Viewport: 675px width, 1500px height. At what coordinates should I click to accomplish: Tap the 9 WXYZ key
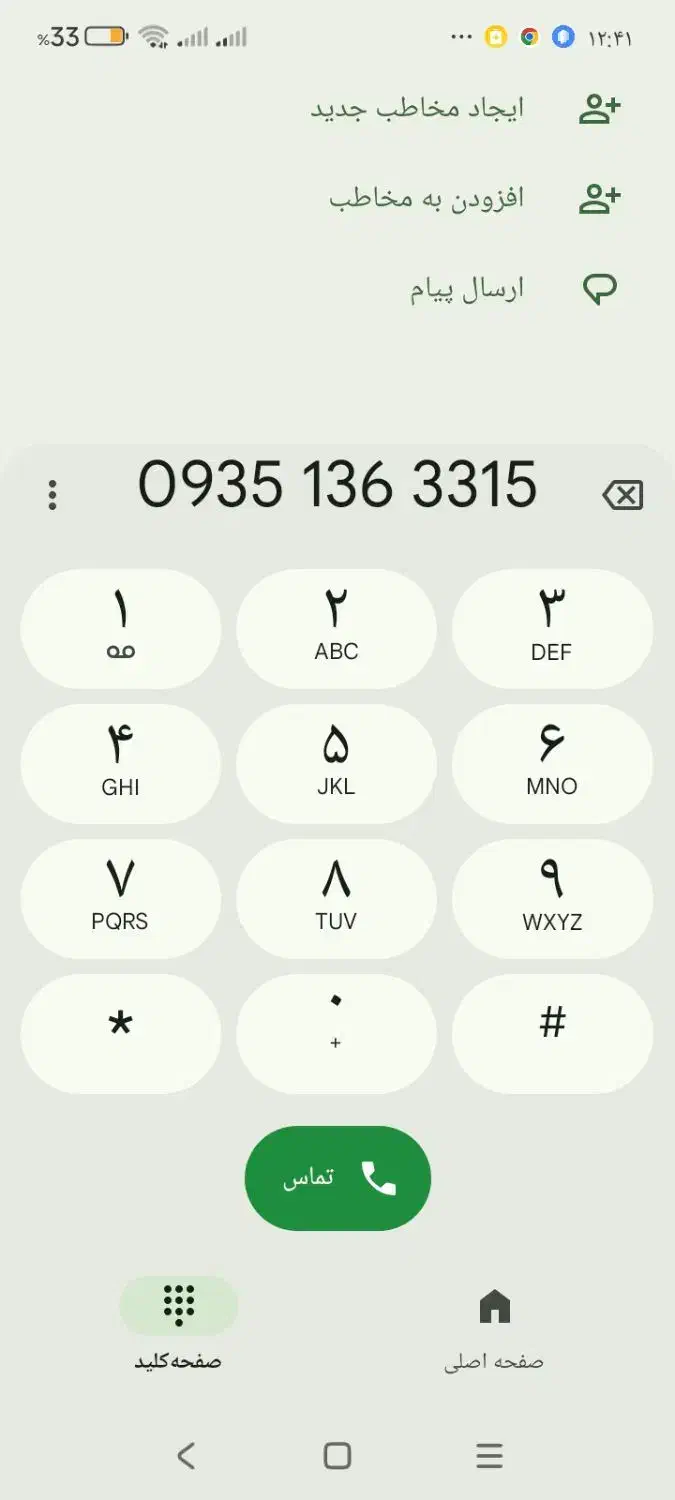[552, 898]
